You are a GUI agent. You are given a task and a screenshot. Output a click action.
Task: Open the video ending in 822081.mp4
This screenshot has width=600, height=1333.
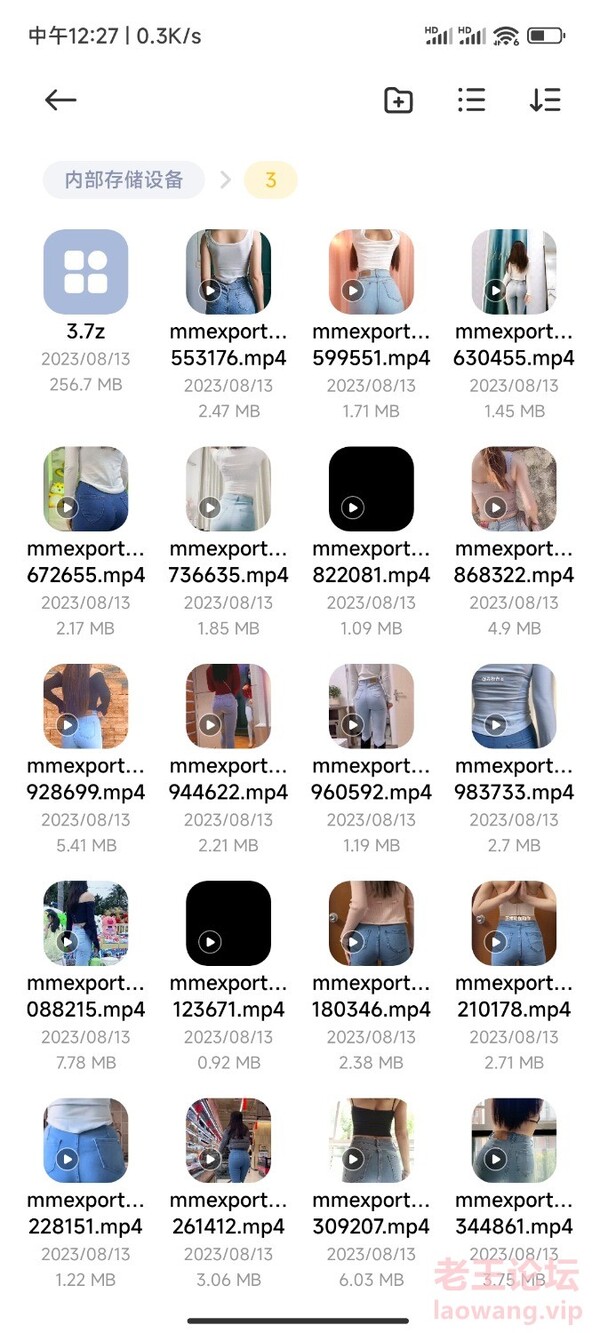371,490
